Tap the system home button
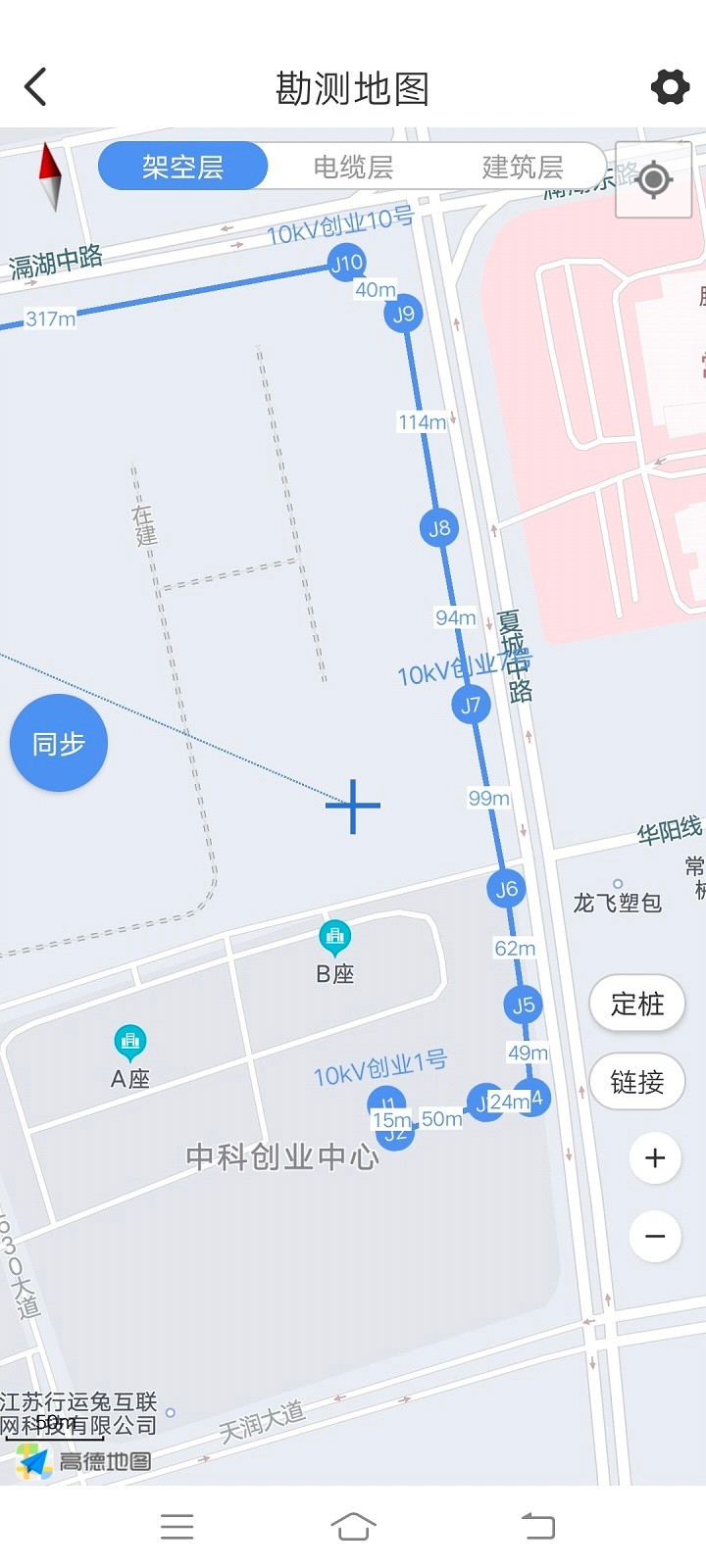This screenshot has width=706, height=1568. [x=354, y=1526]
